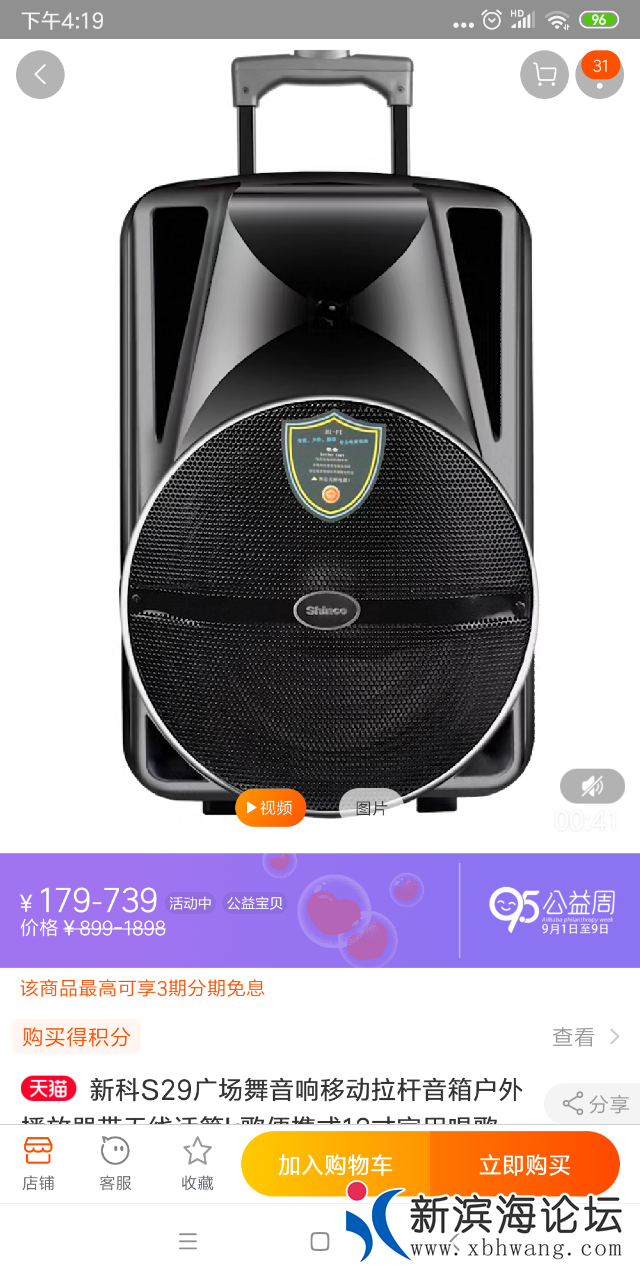640x1280 pixels.
Task: Share this product via 分享
Action: click(596, 1104)
